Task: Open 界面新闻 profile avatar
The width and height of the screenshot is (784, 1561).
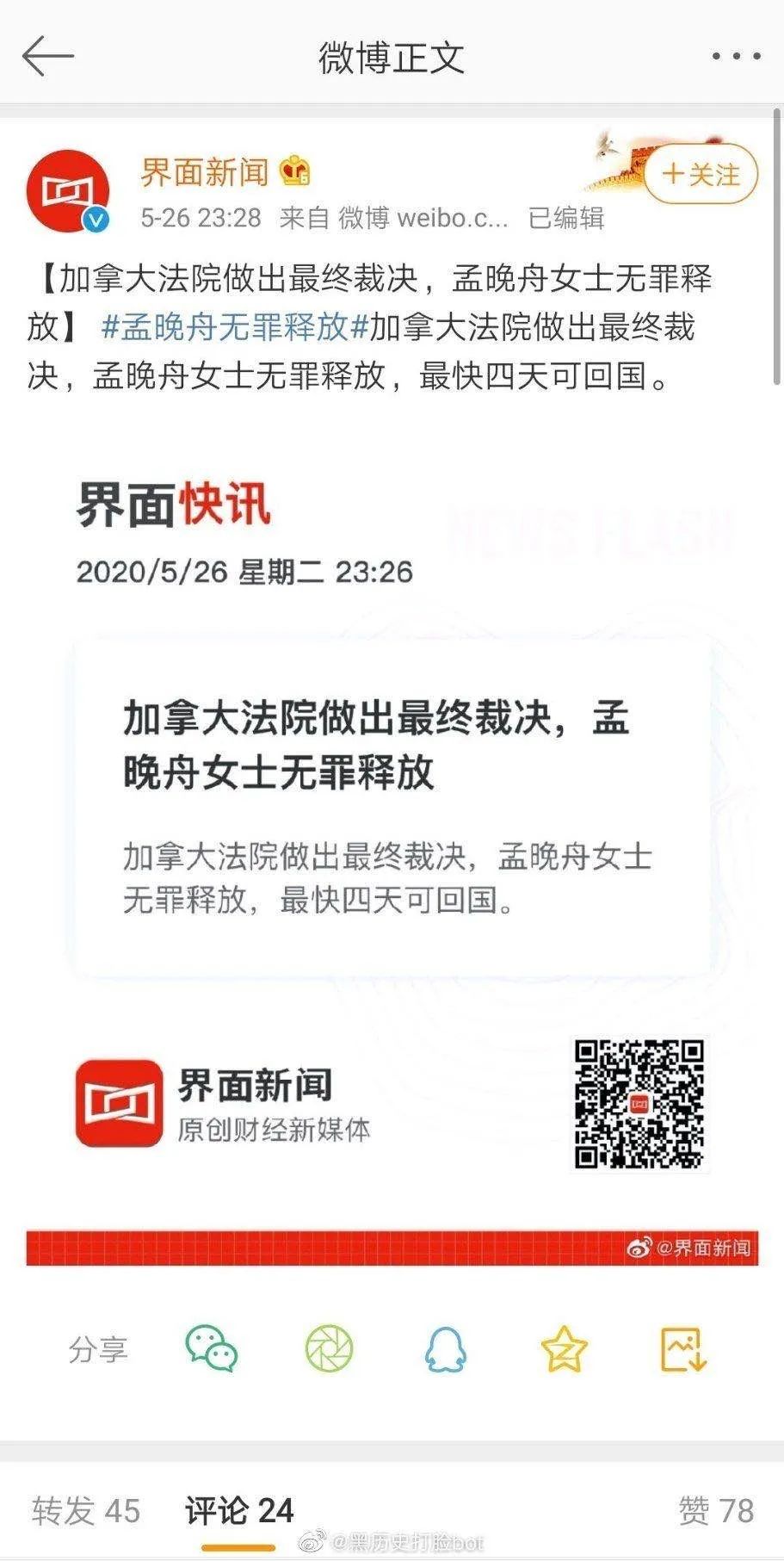Action: [68, 191]
